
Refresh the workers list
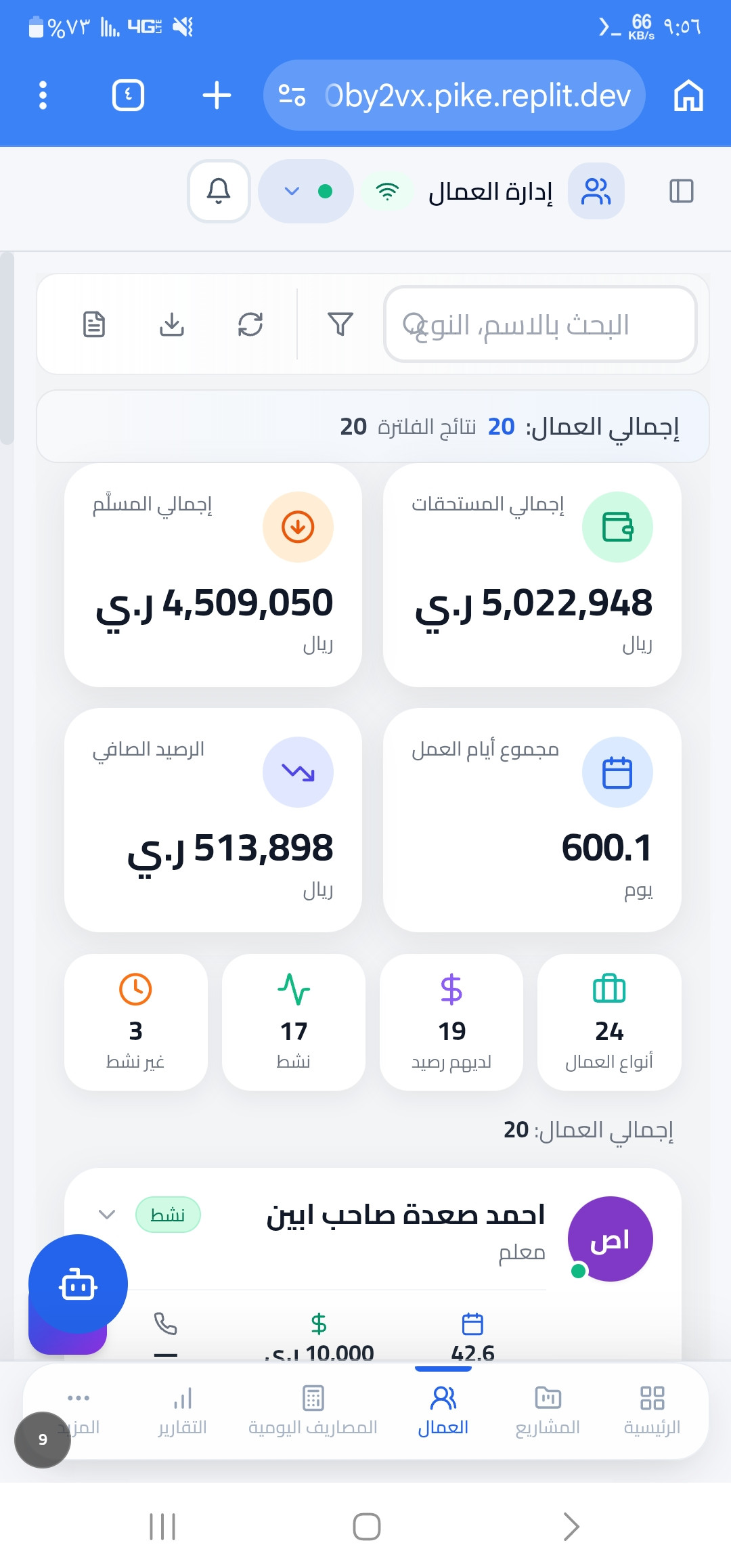coord(250,324)
